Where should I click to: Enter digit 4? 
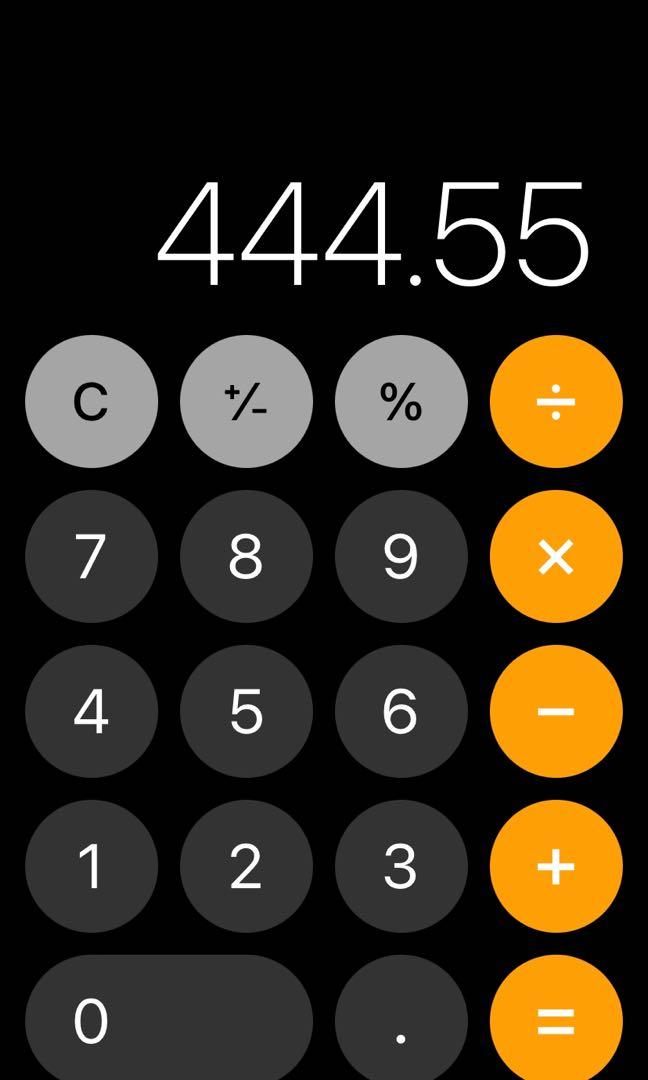click(92, 712)
